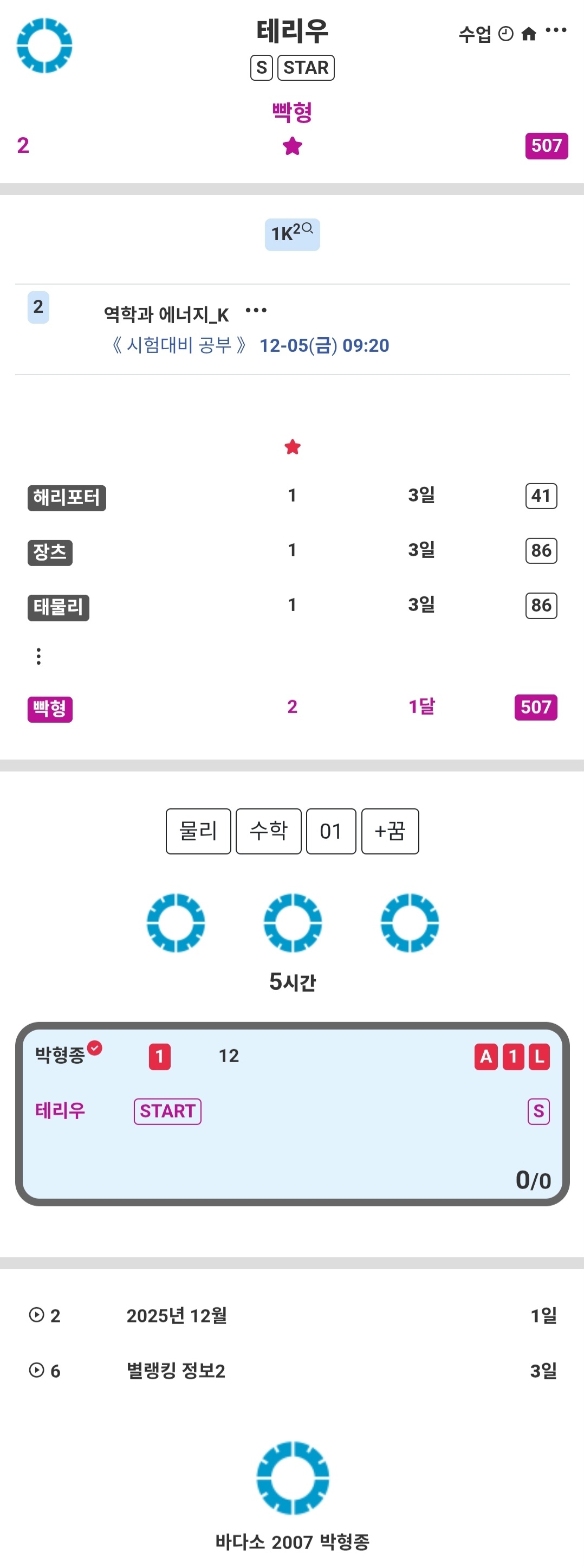
Task: Select the 빡형 ranking row
Action: [292, 708]
